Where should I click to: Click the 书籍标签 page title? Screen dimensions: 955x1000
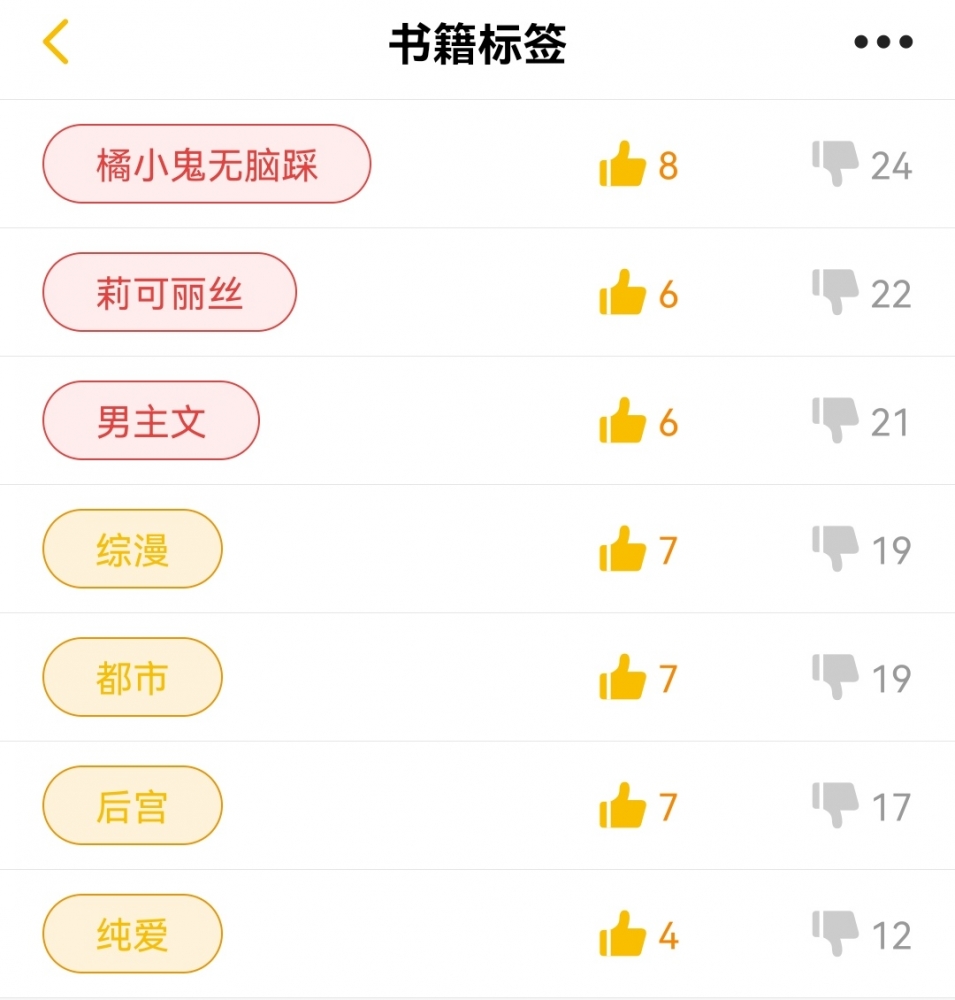[477, 41]
